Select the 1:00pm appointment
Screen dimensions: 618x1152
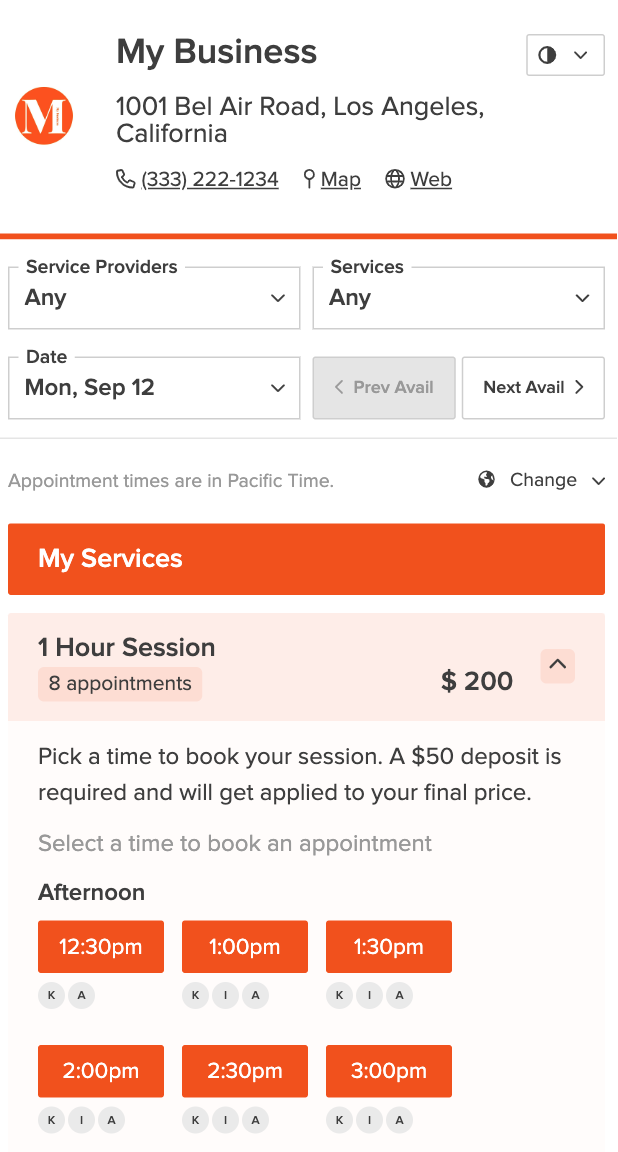point(245,946)
